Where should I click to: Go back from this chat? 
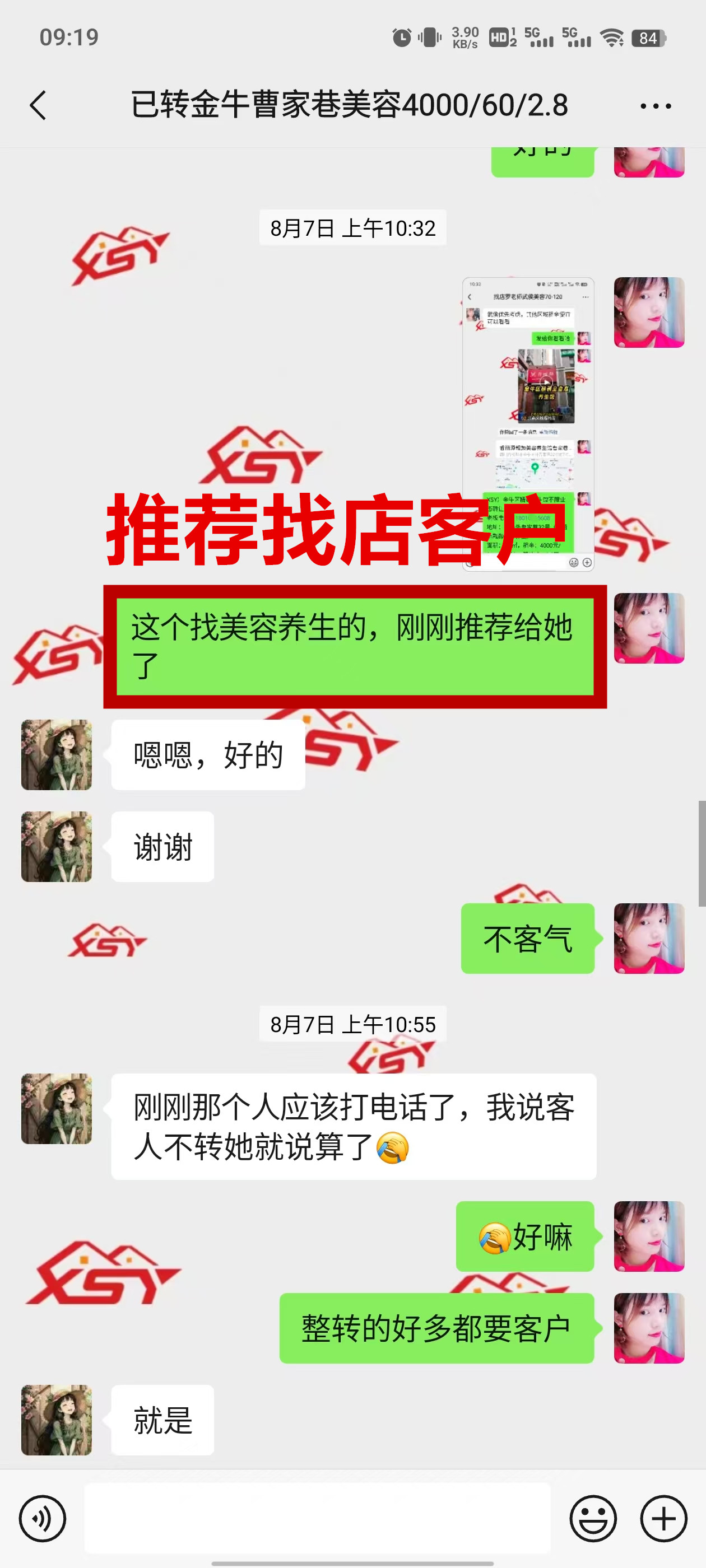coord(38,106)
